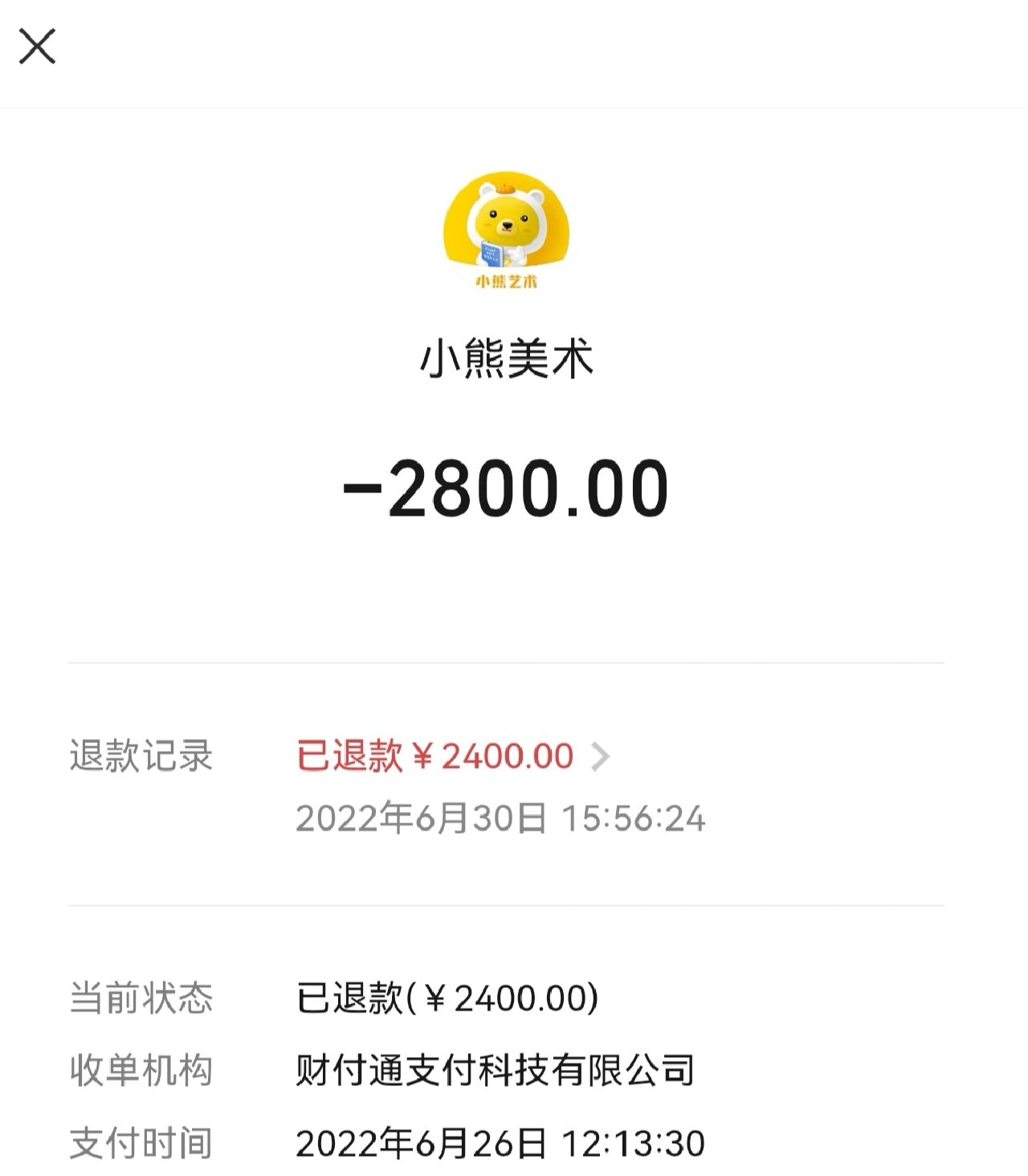Tap the close X at top left
This screenshot has width=1028, height=1176.
click(39, 46)
